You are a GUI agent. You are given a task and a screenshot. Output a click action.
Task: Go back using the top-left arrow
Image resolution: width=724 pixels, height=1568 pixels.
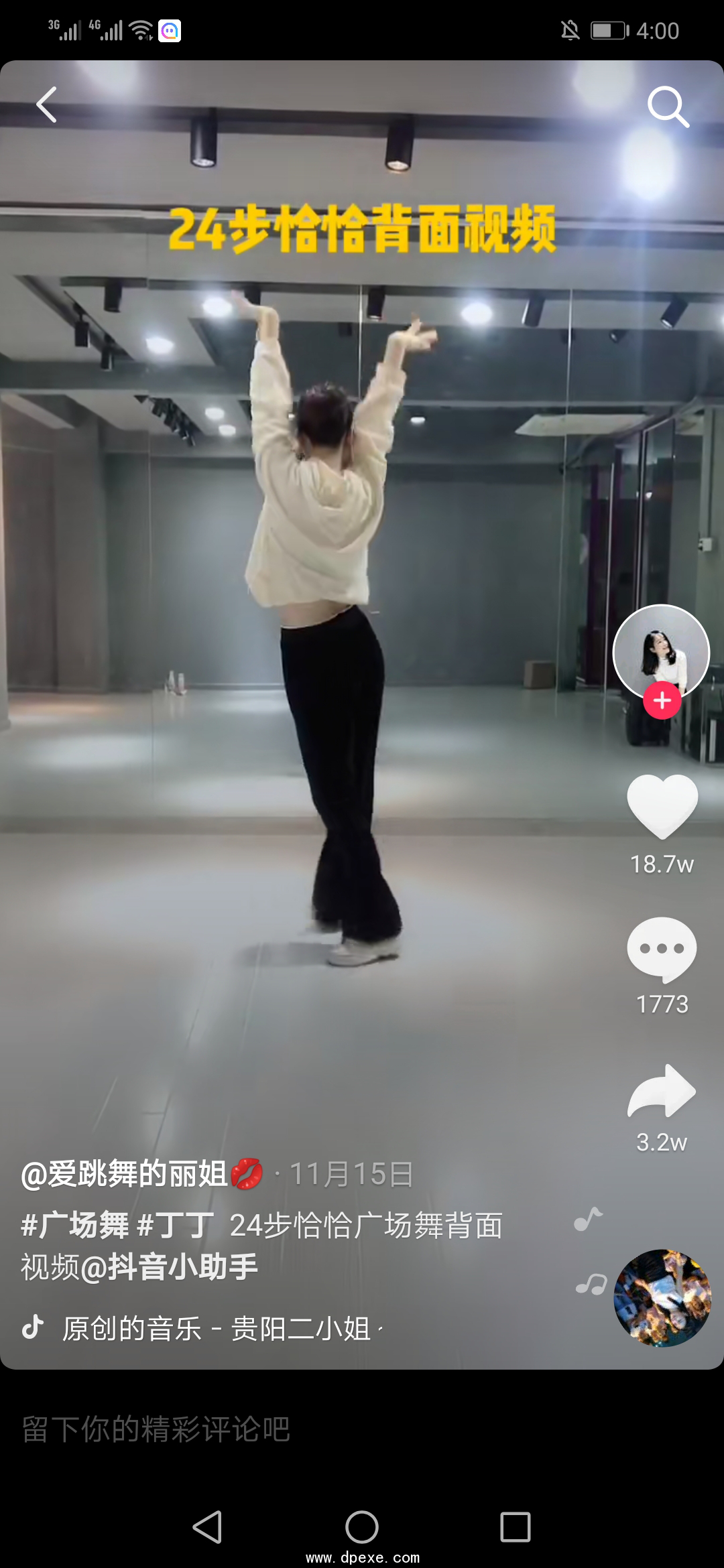47,105
